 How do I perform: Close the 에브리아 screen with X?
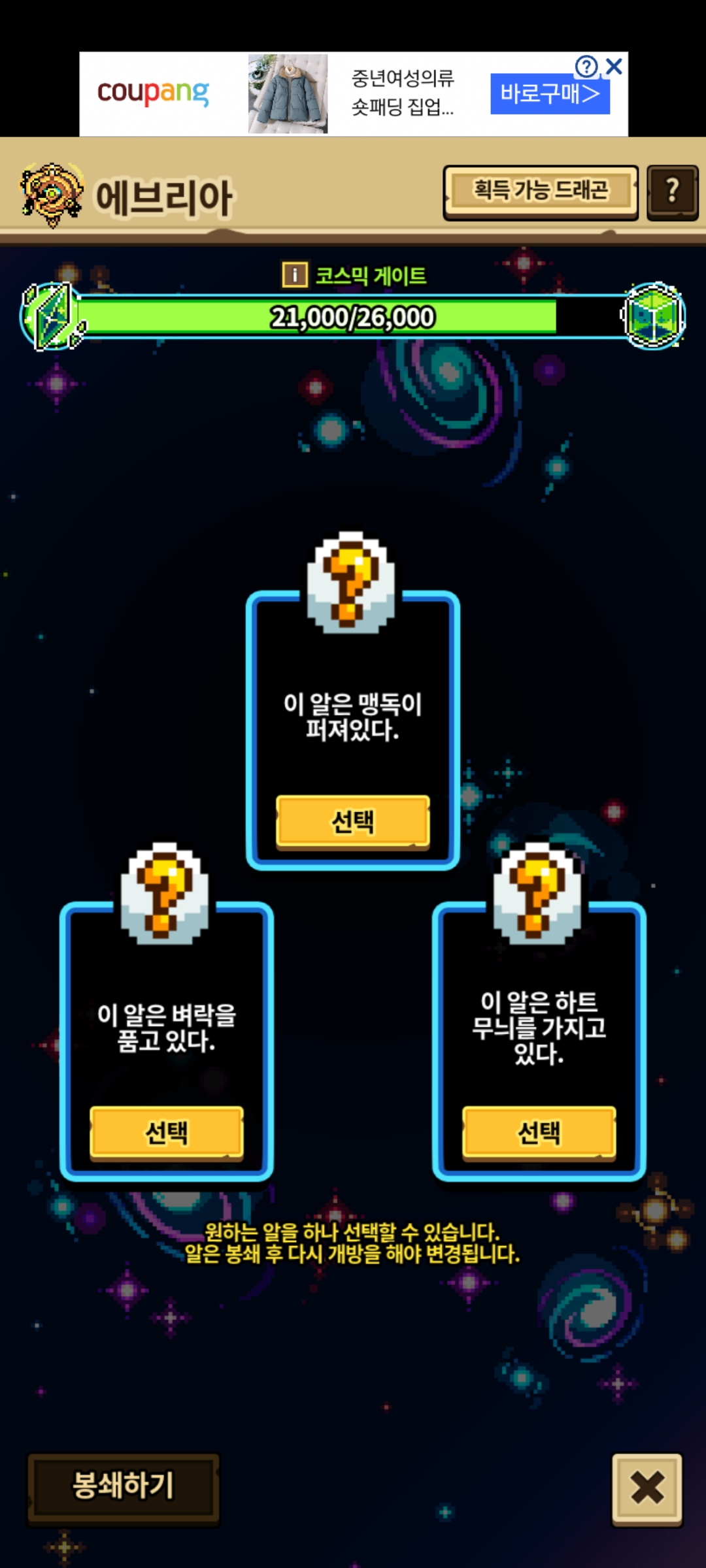click(x=647, y=1489)
